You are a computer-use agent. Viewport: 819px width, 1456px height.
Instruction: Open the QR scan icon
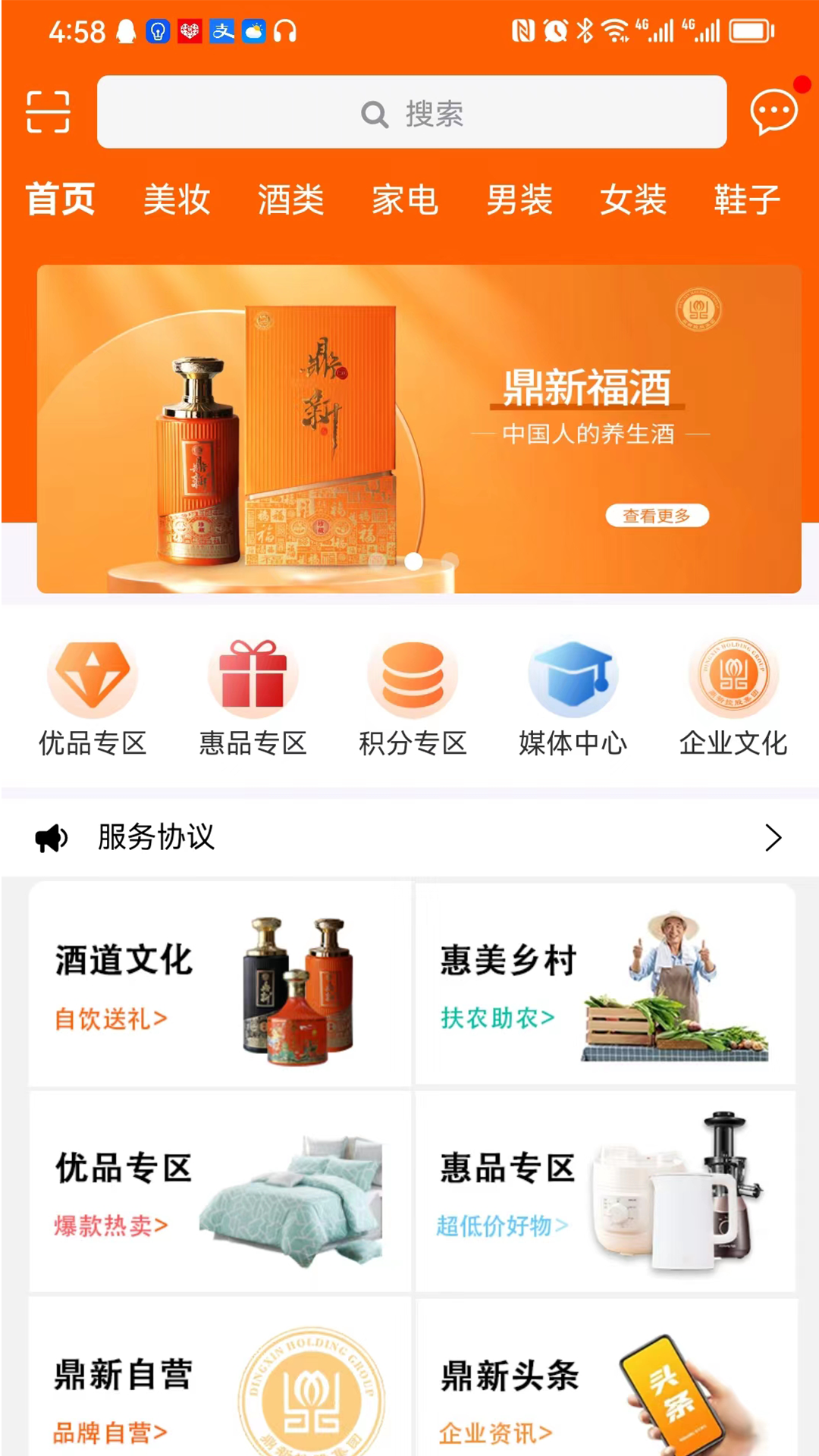click(x=48, y=112)
